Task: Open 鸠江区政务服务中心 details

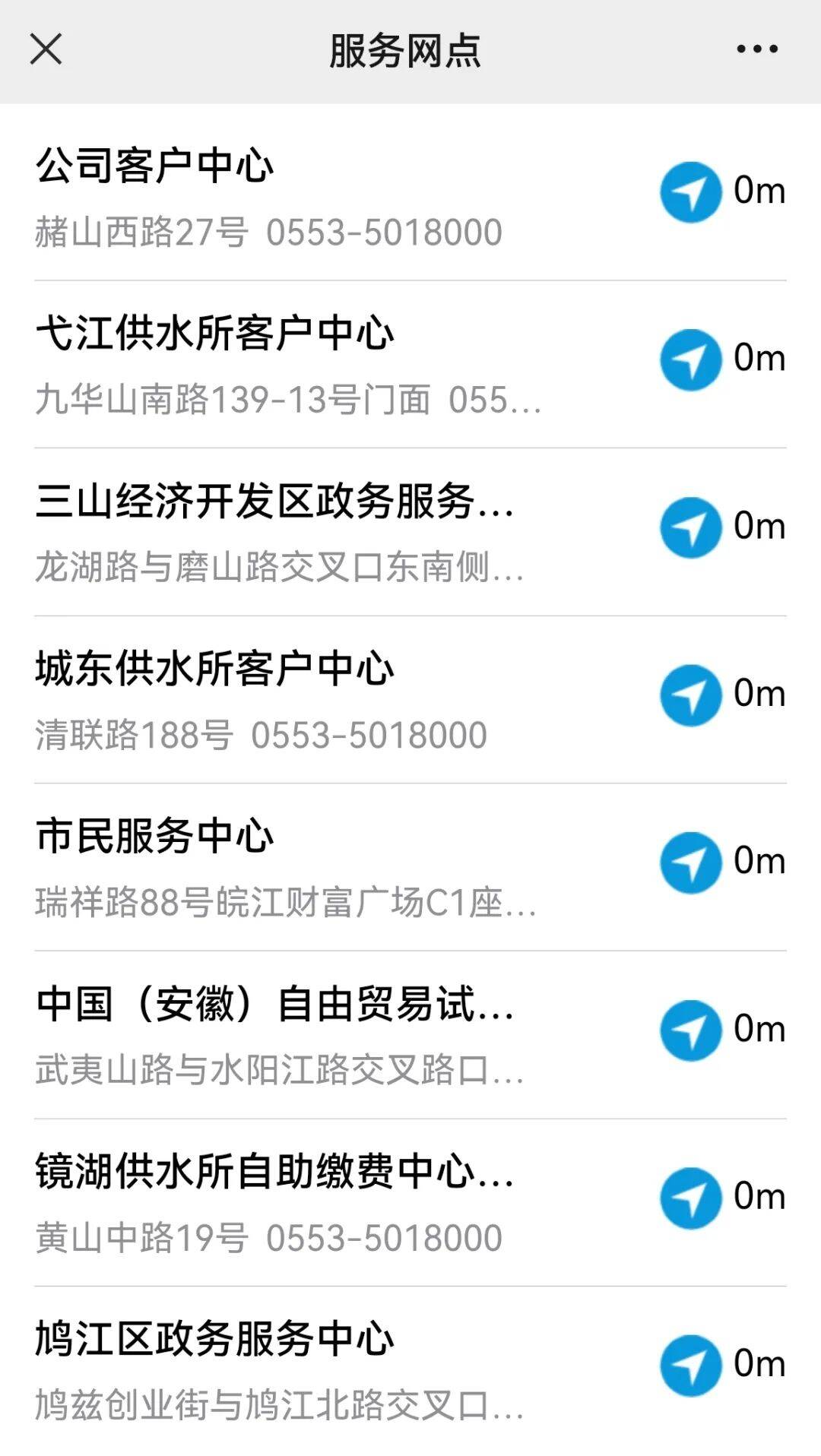Action: click(x=410, y=1371)
